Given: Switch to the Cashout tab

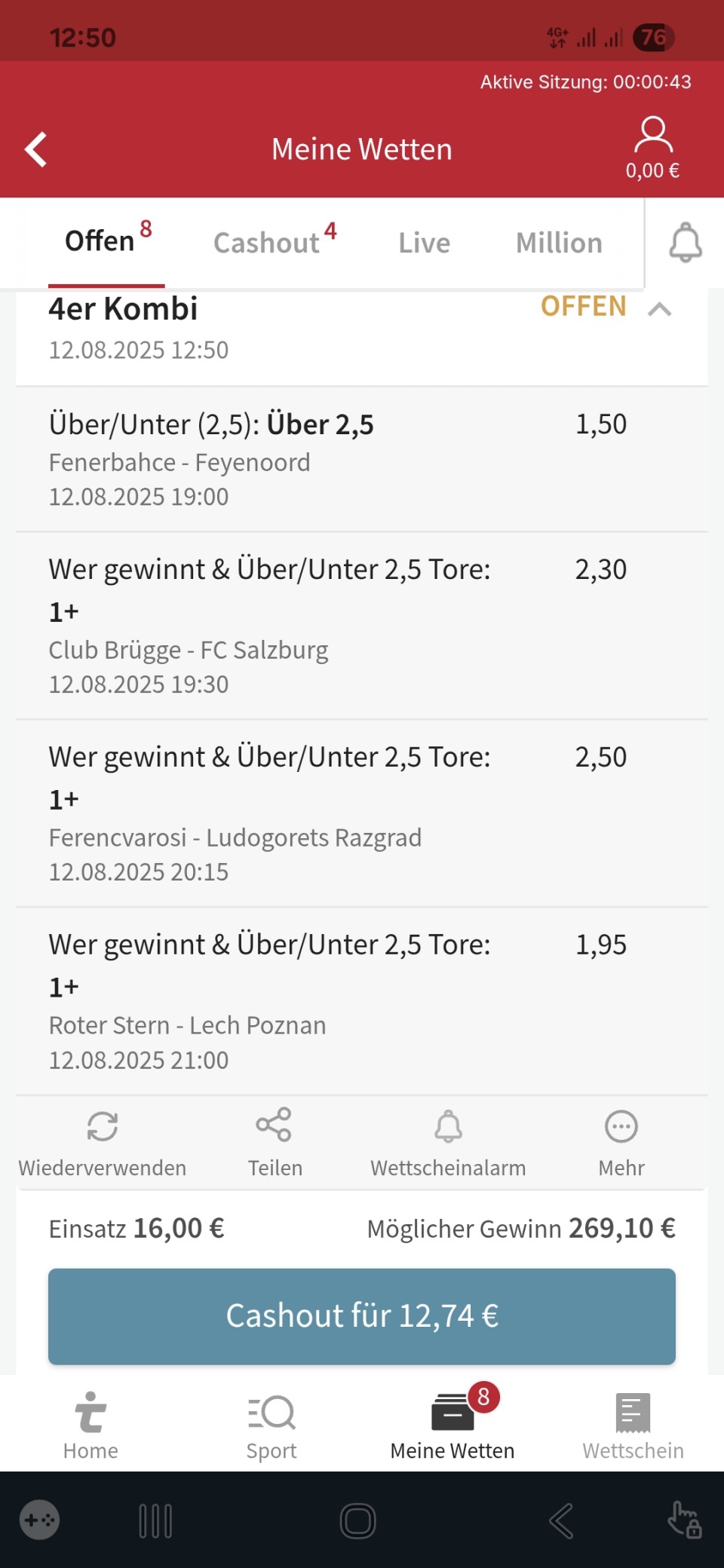Looking at the screenshot, I should coord(275,242).
